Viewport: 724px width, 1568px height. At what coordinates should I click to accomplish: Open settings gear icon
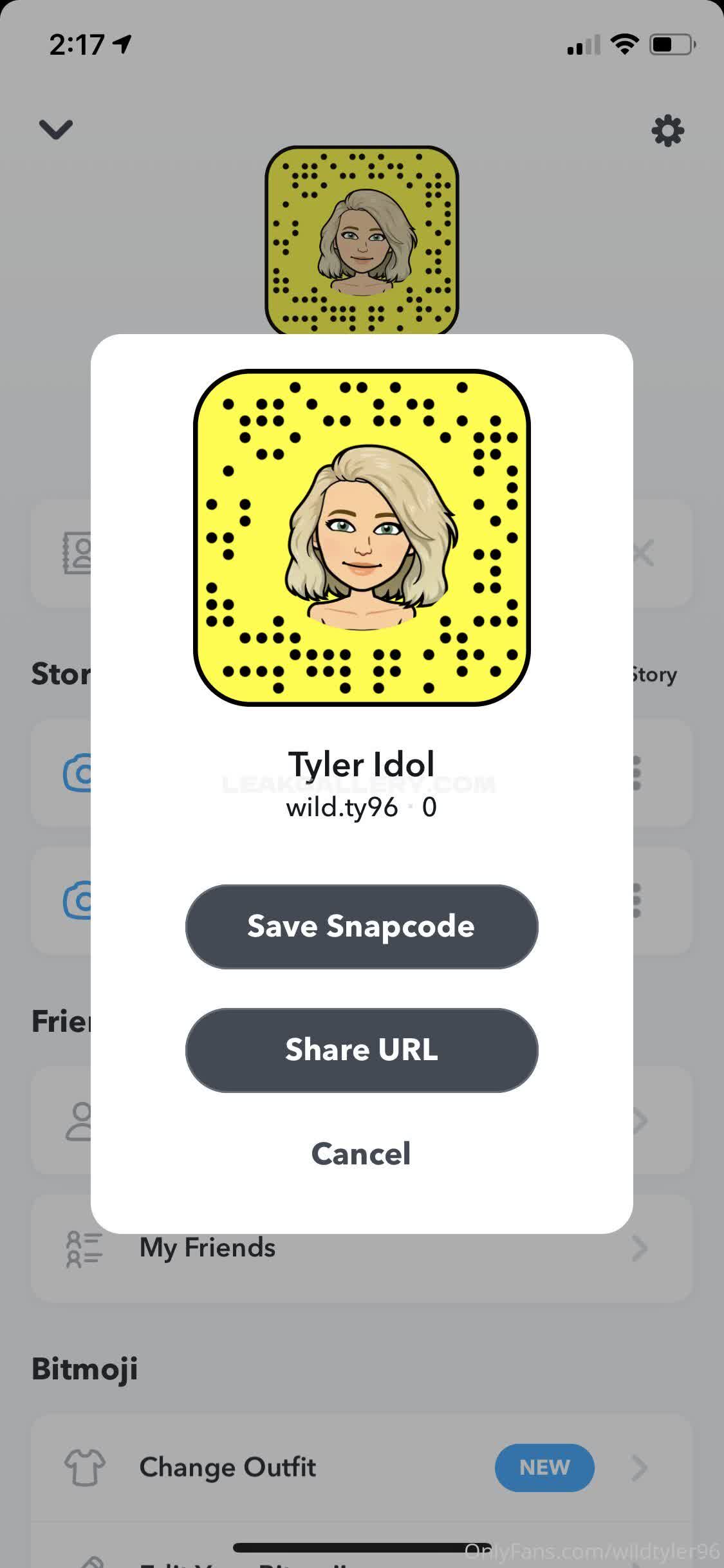[667, 131]
